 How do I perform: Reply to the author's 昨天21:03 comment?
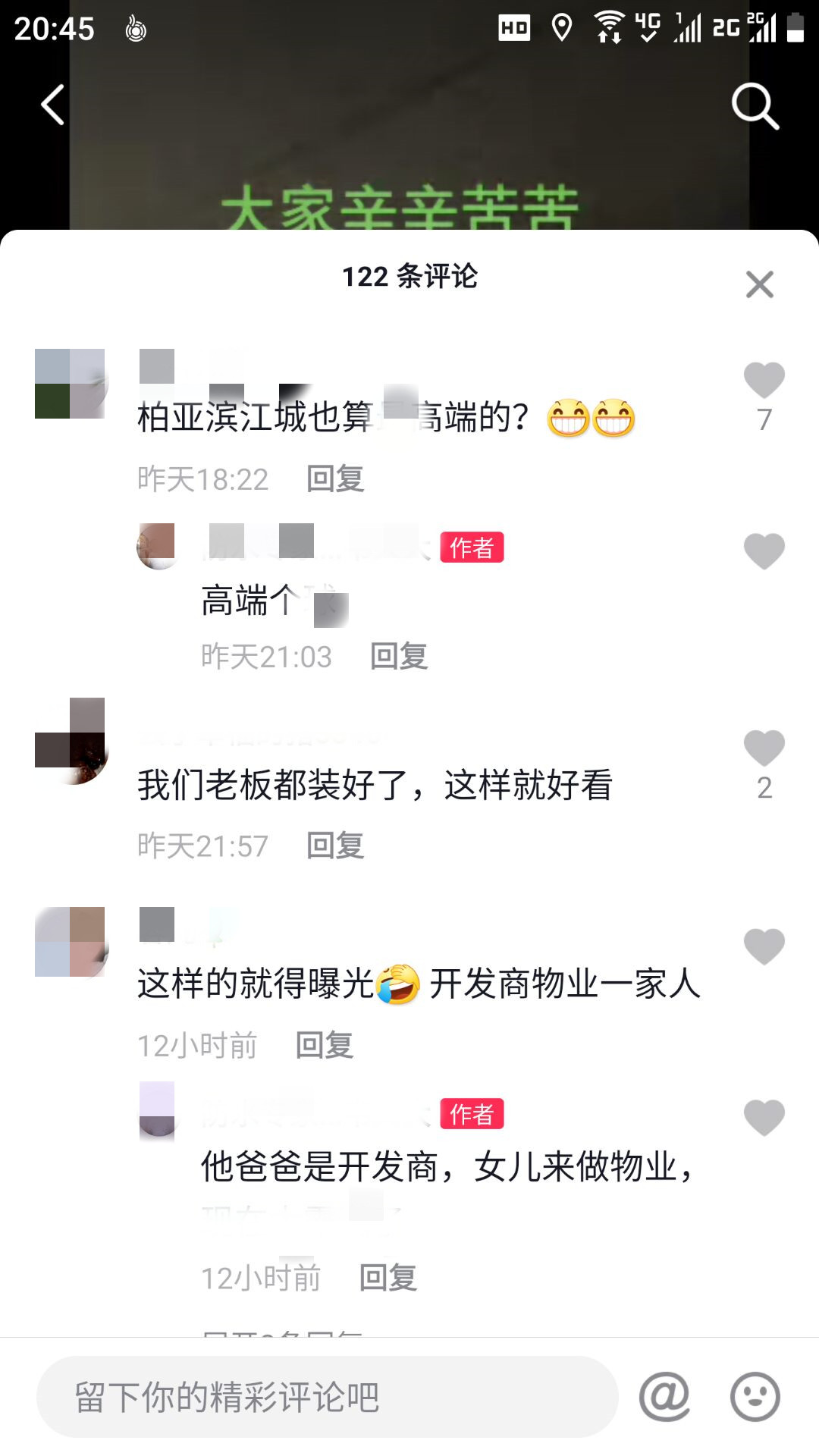[x=399, y=657]
